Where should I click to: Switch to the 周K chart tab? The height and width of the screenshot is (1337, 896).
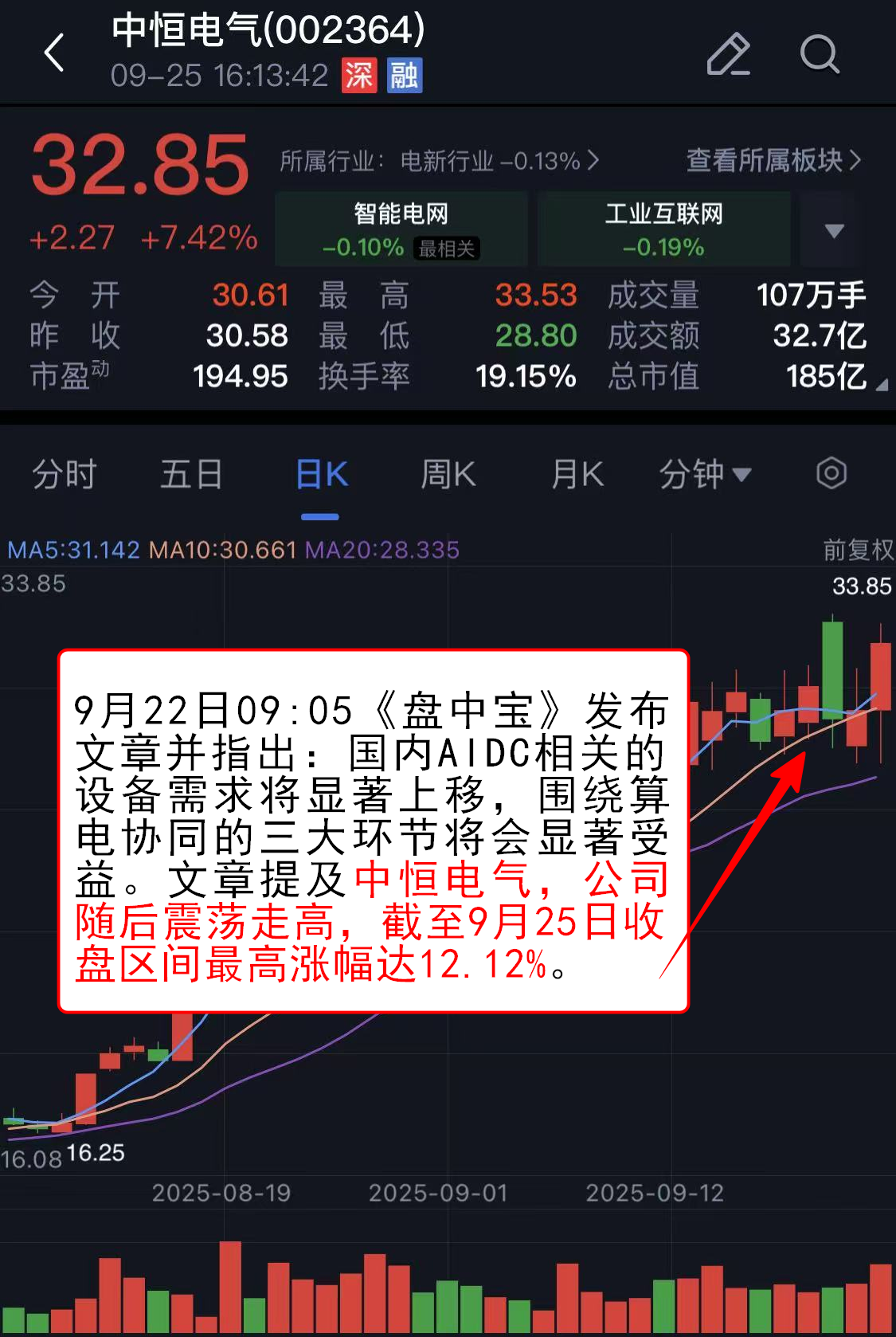pyautogui.click(x=448, y=475)
